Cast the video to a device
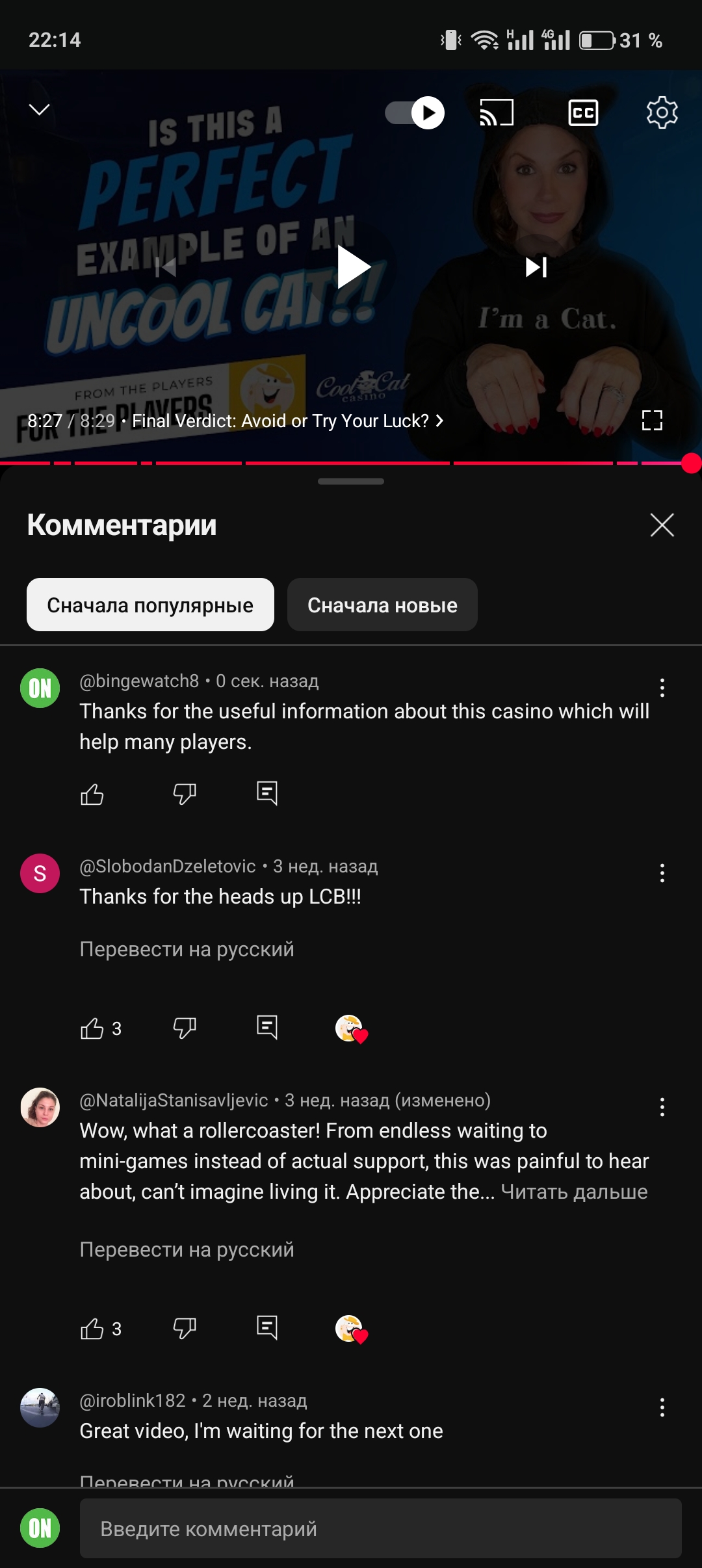This screenshot has height=1568, width=702. pos(497,113)
